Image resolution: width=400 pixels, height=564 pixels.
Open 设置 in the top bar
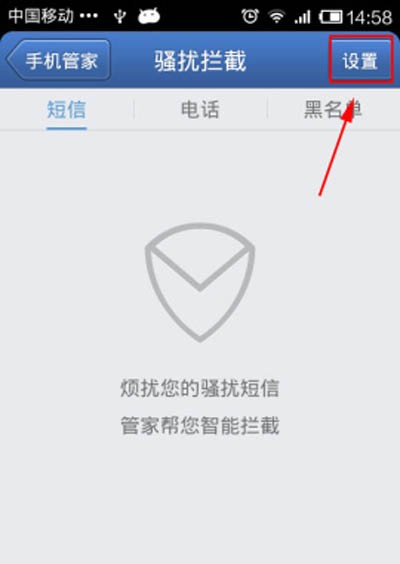[360, 60]
